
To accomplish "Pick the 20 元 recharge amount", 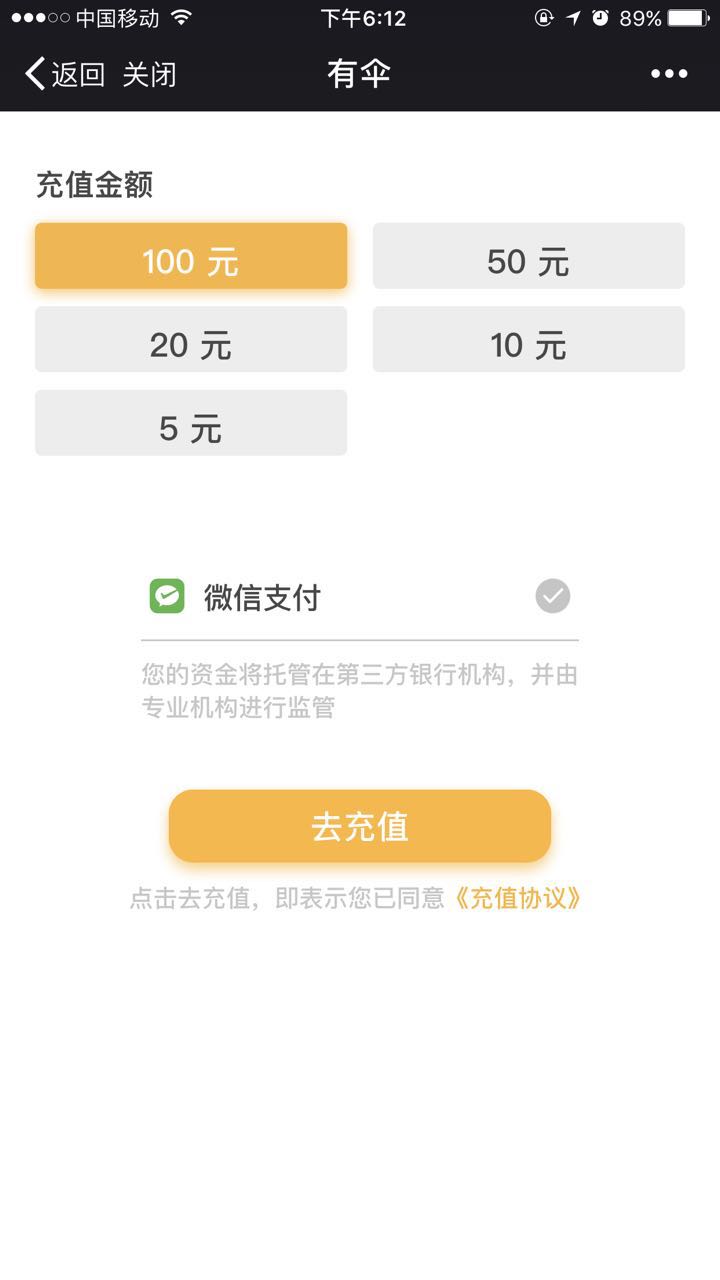I will [191, 339].
